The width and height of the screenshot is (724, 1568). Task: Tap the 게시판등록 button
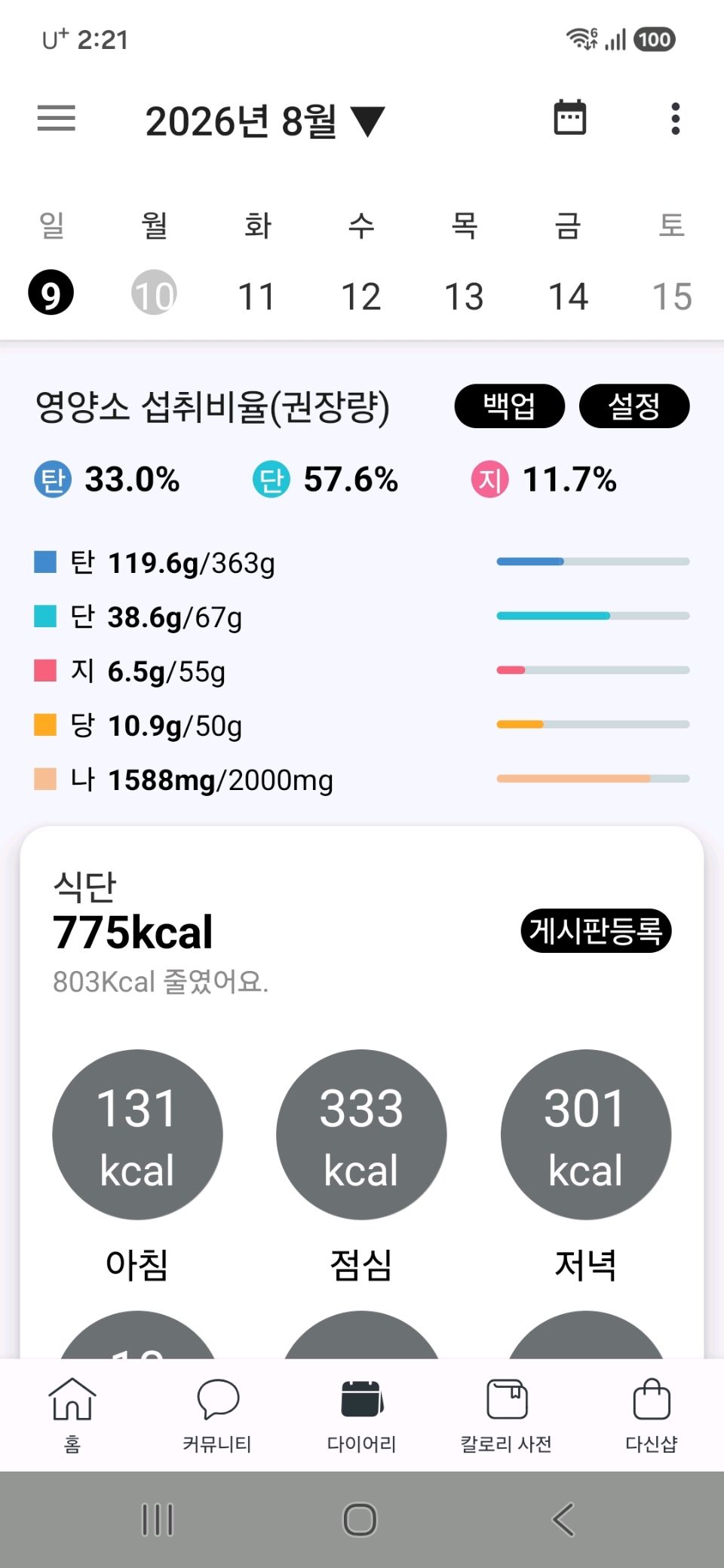(x=596, y=931)
